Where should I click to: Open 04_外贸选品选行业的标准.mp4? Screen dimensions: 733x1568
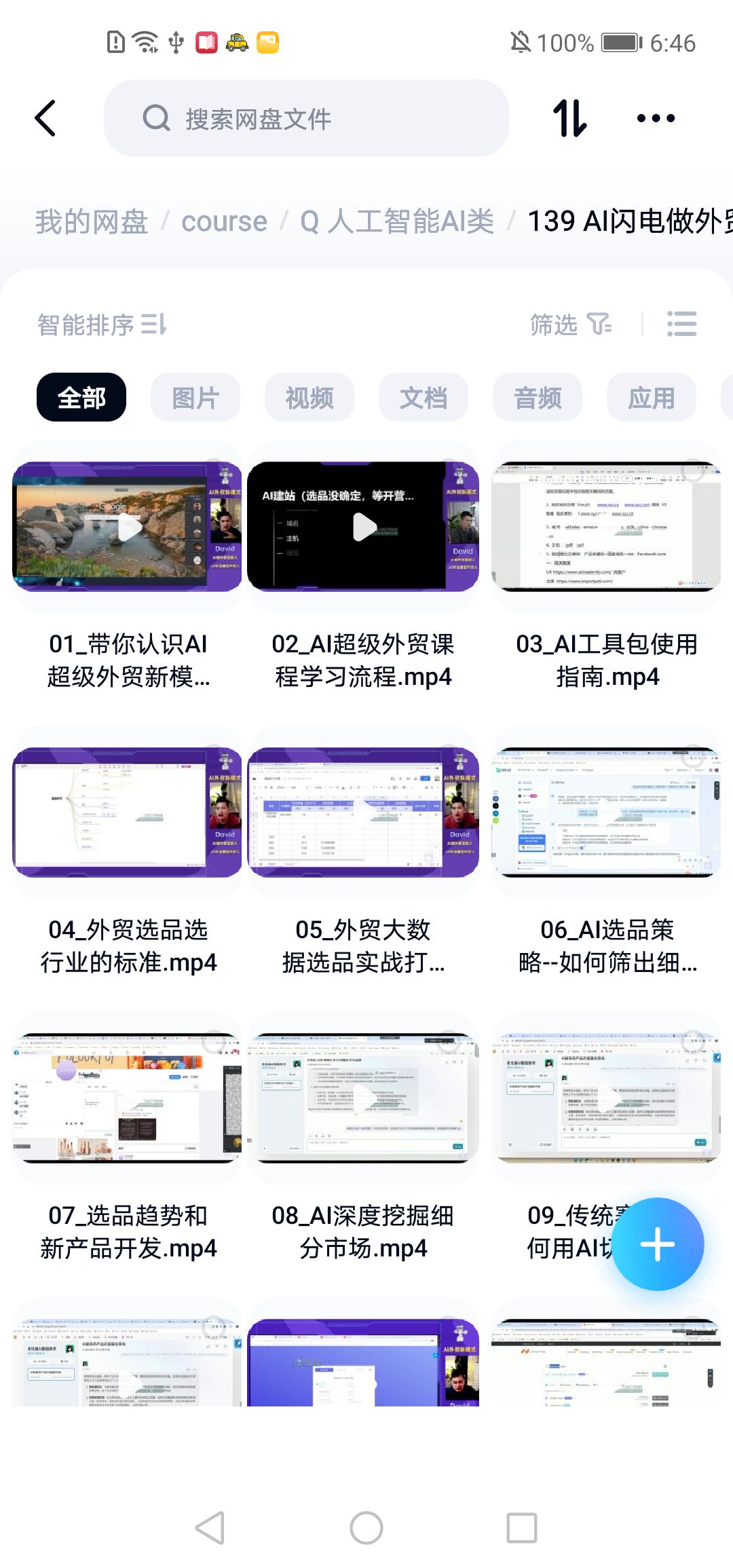(127, 813)
